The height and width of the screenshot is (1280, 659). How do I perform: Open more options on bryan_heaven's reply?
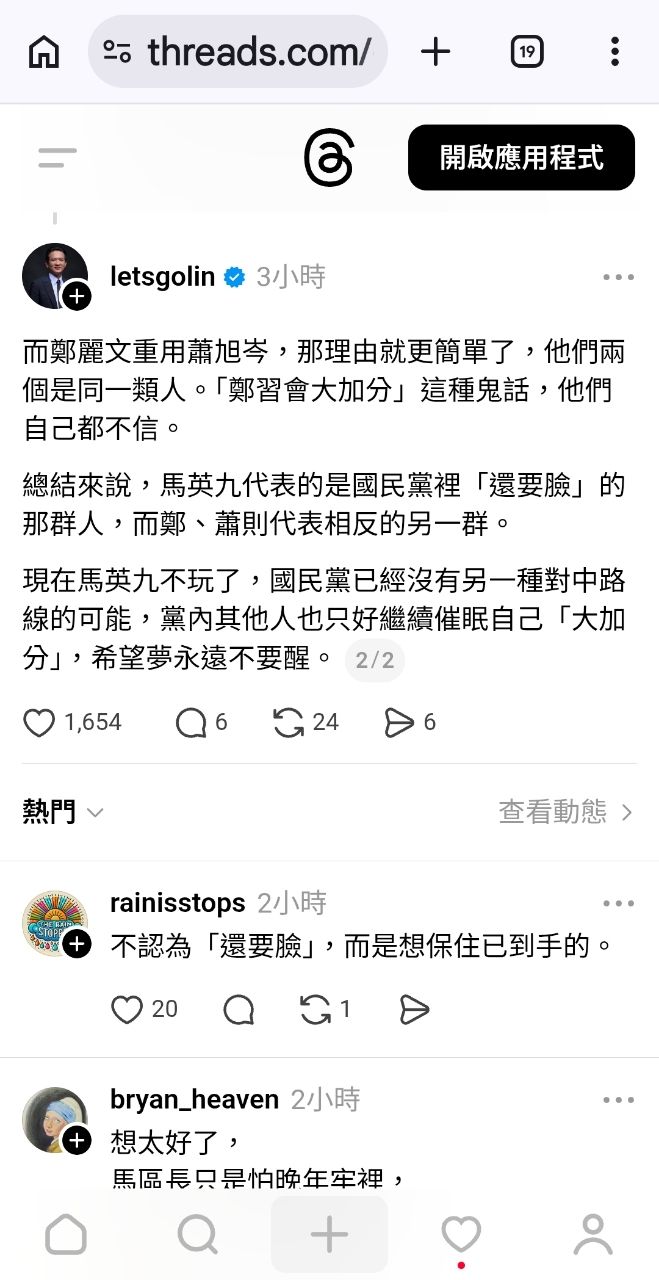point(618,1100)
